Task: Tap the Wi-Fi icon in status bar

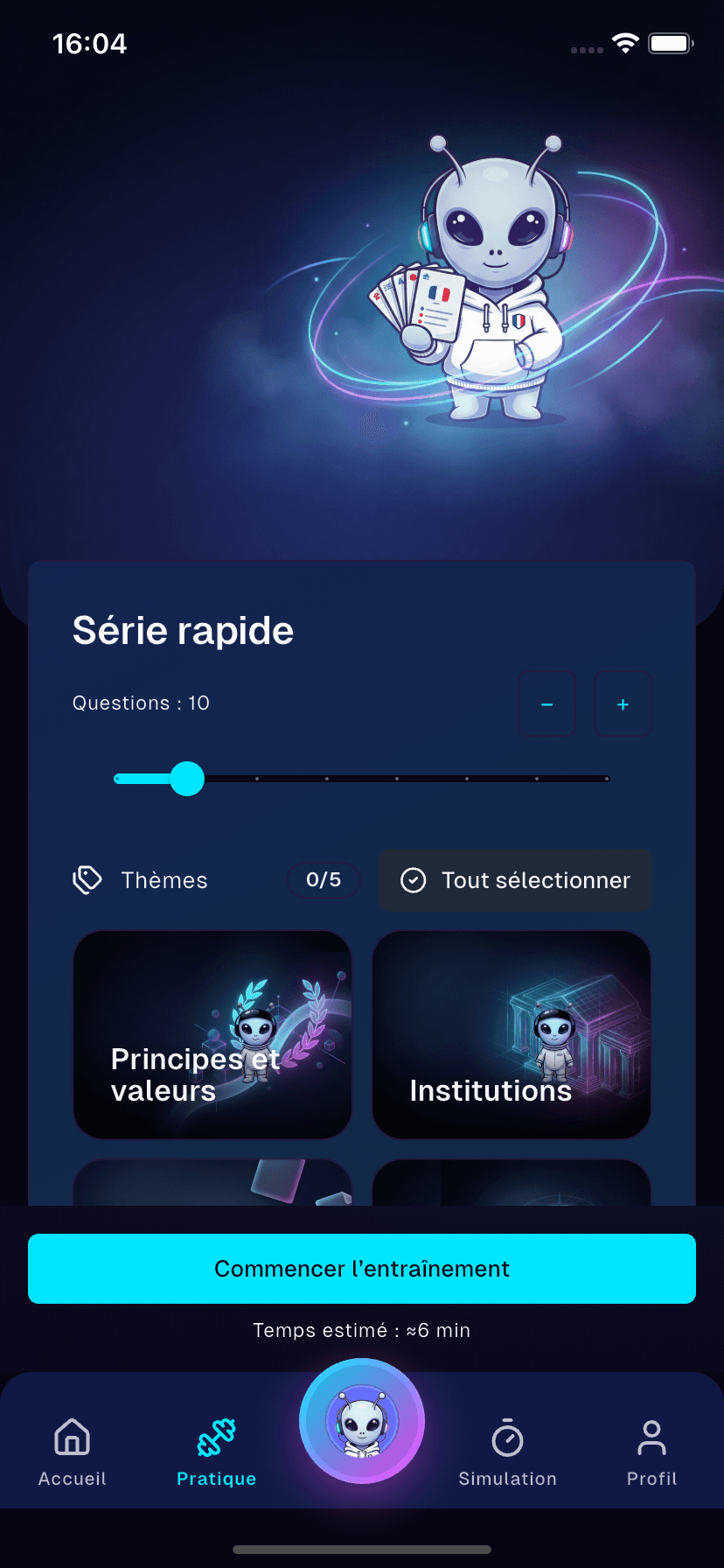Action: (x=626, y=41)
